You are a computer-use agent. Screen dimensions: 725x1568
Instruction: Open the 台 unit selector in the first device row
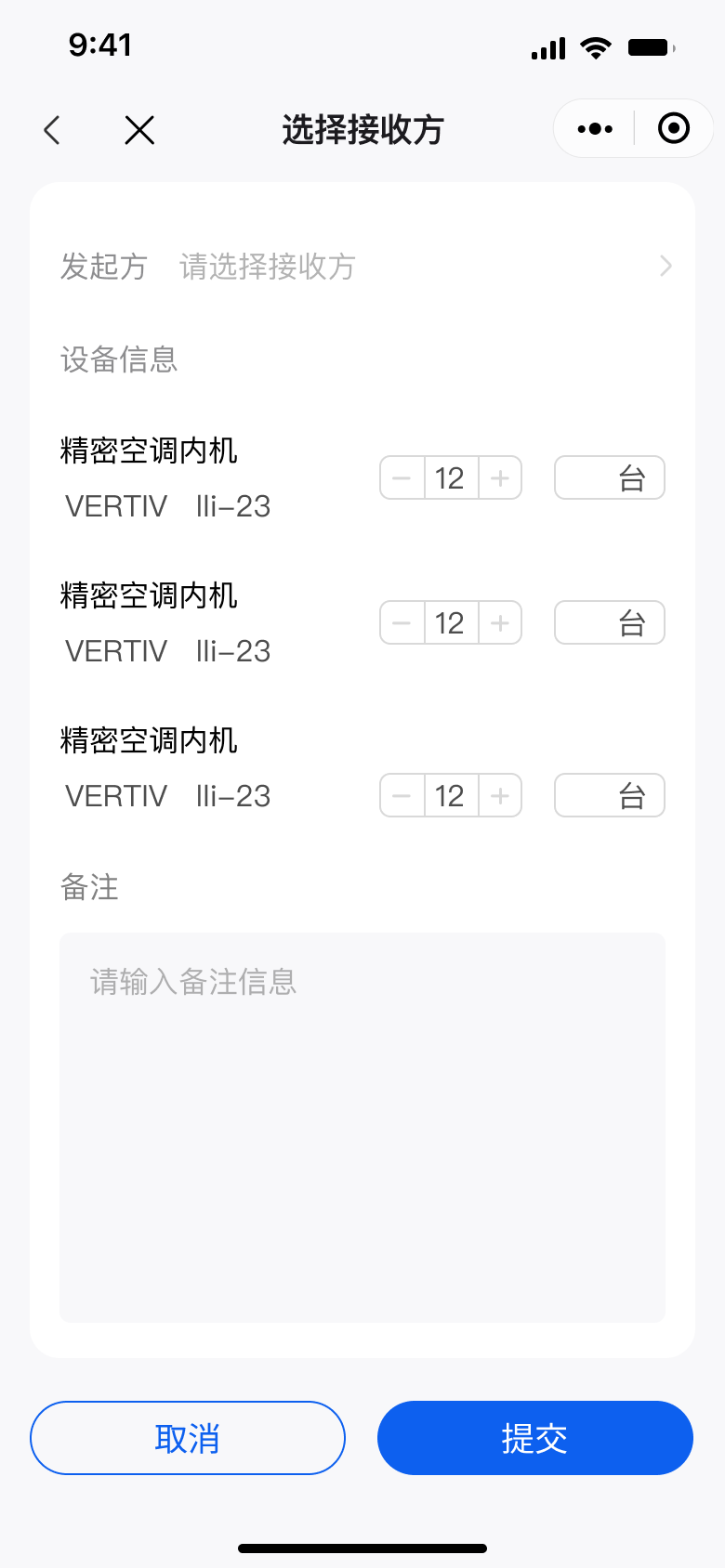610,477
